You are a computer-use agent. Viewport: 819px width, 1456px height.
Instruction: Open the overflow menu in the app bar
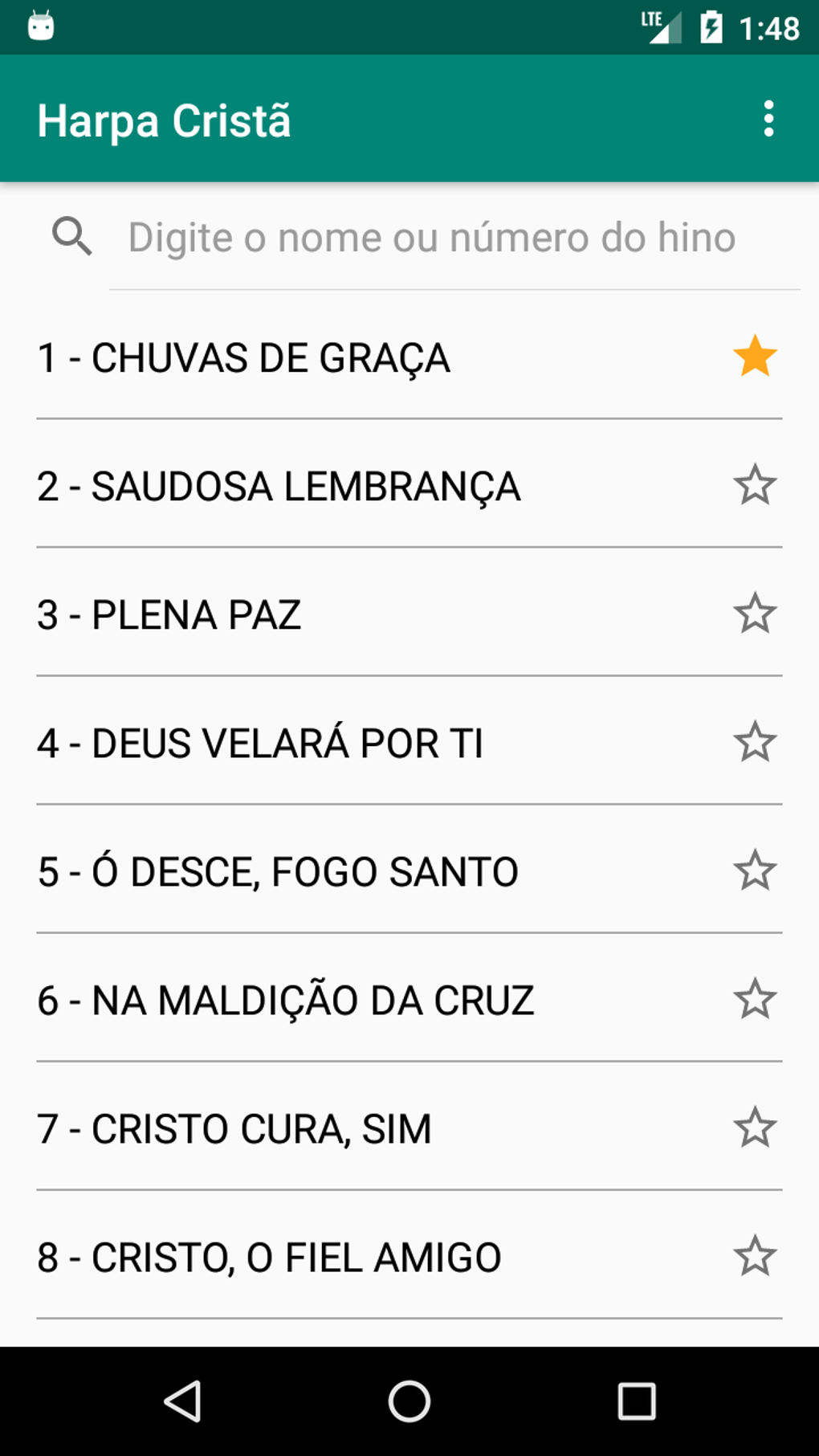pyautogui.click(x=768, y=119)
